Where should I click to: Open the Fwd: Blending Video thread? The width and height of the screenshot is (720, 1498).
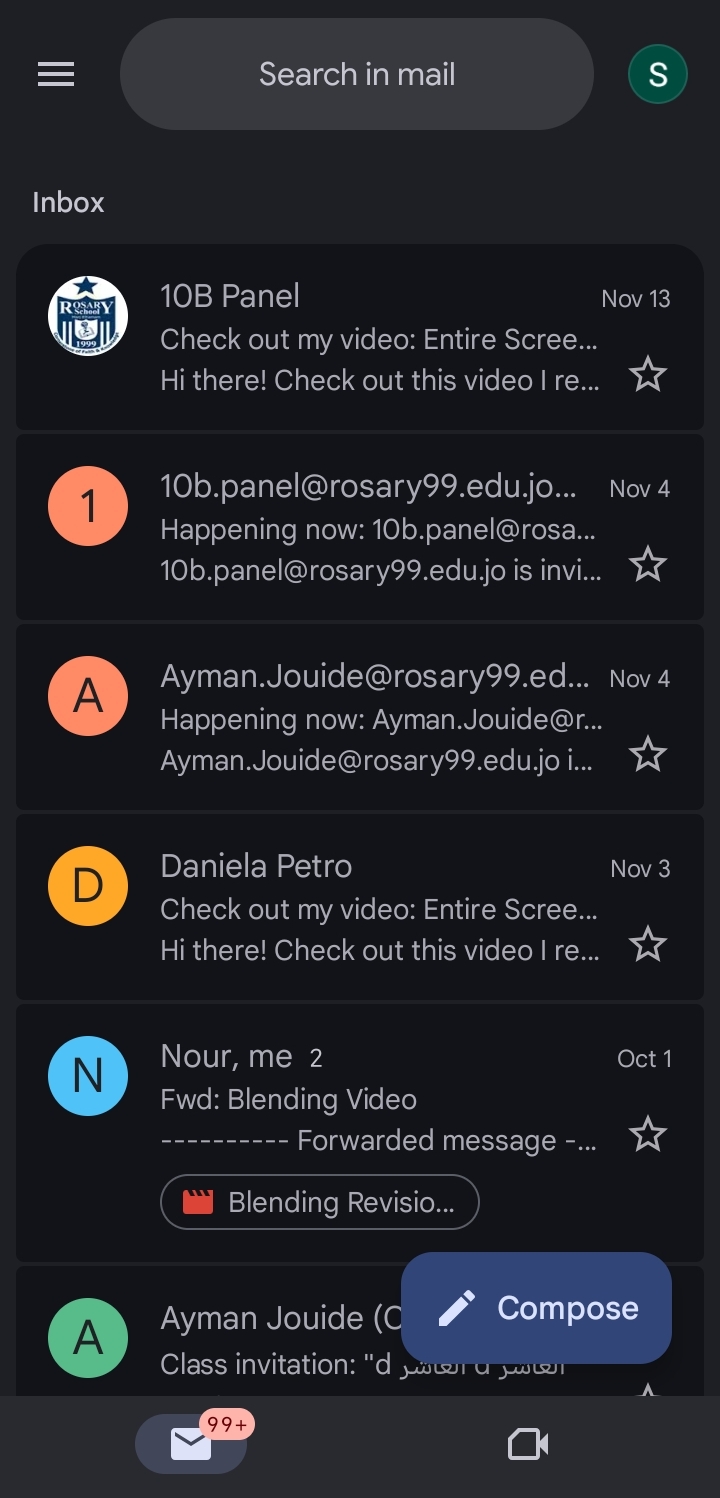click(380, 1100)
